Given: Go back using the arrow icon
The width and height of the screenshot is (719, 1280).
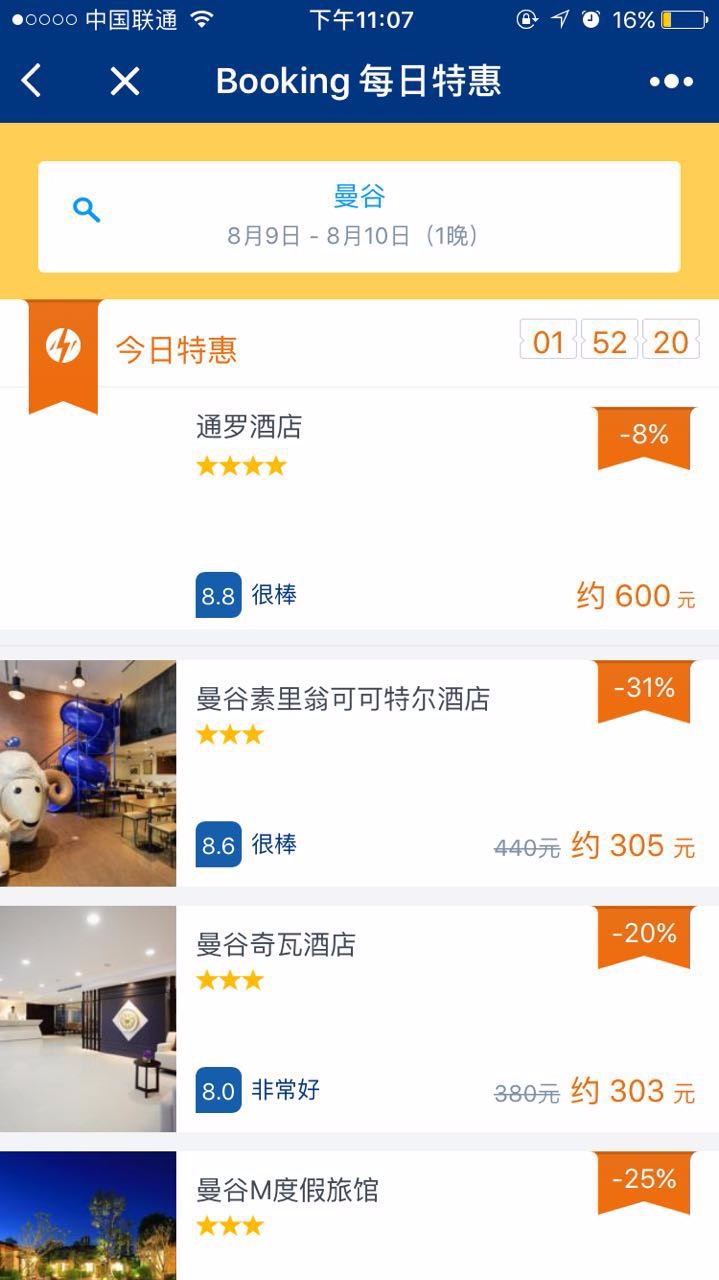Looking at the screenshot, I should [32, 81].
